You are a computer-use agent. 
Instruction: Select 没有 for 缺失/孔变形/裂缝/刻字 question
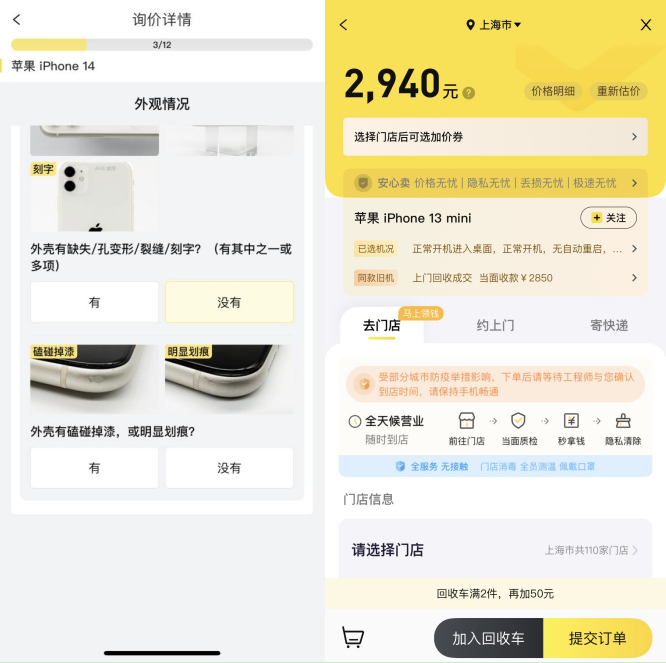coord(229,302)
